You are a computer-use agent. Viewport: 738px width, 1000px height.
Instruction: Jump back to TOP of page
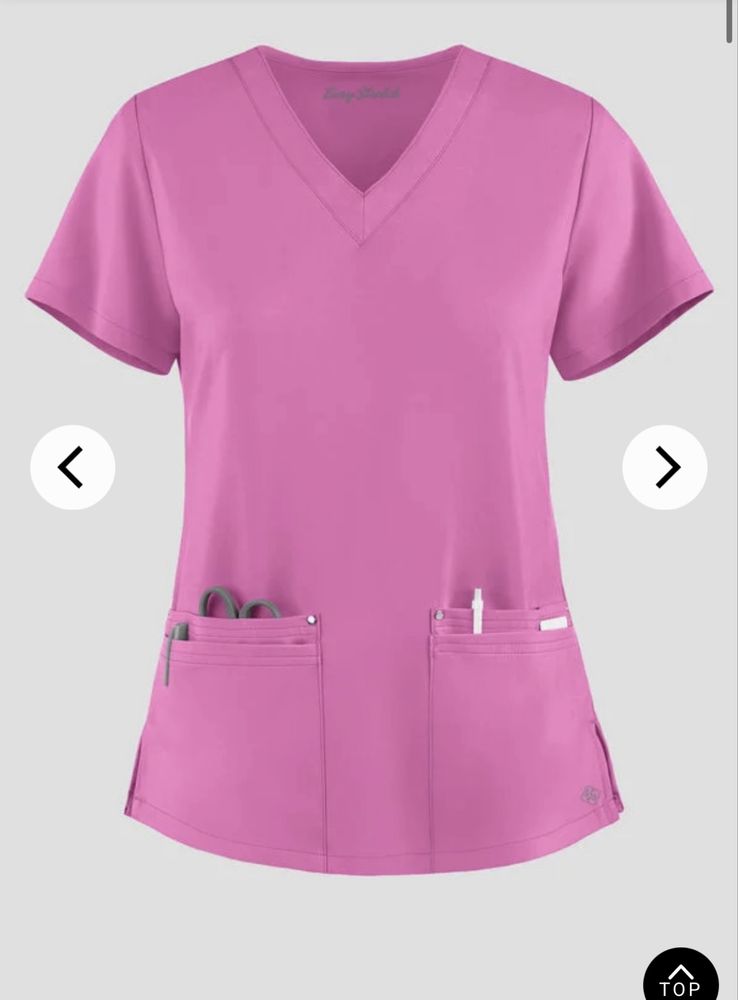(x=680, y=976)
